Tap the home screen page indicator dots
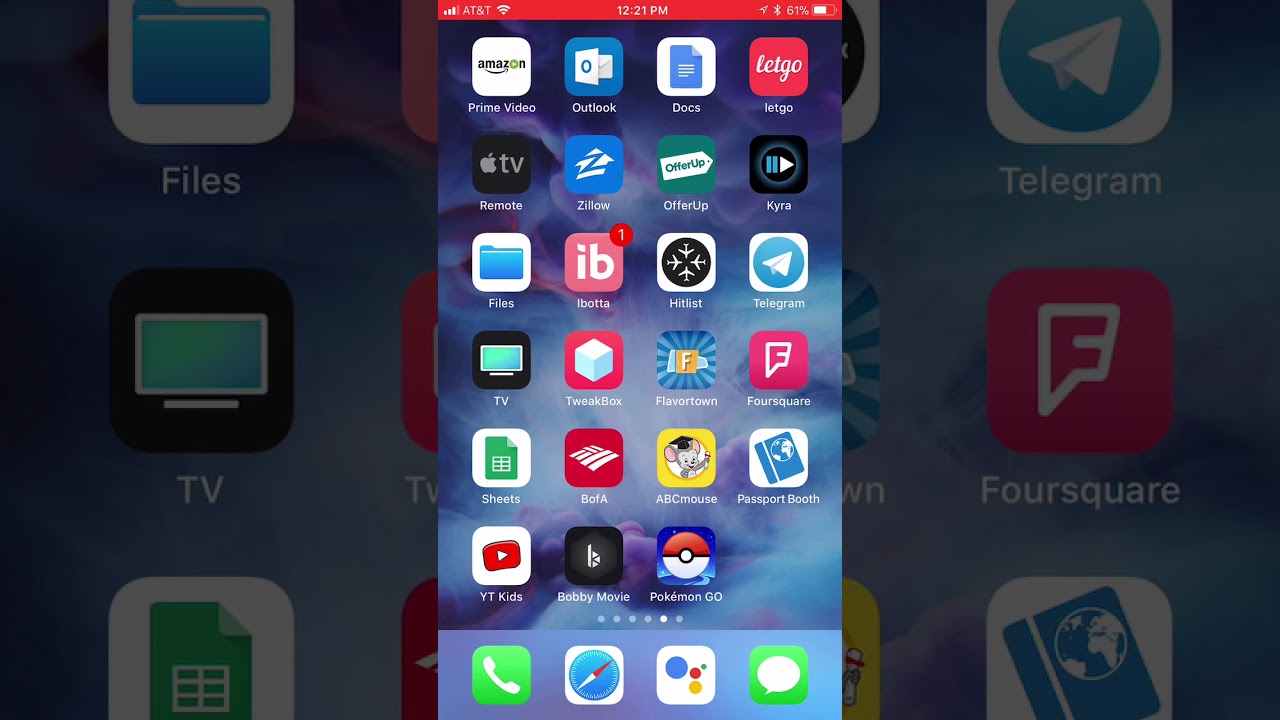The width and height of the screenshot is (1280, 720). [x=640, y=619]
